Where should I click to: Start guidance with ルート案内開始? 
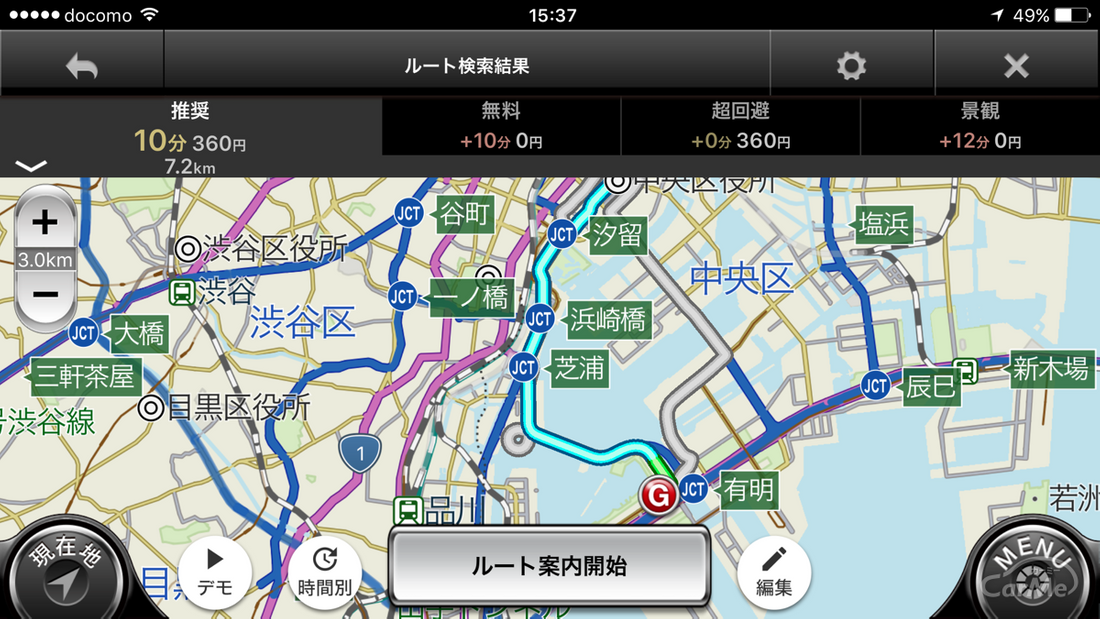[549, 566]
